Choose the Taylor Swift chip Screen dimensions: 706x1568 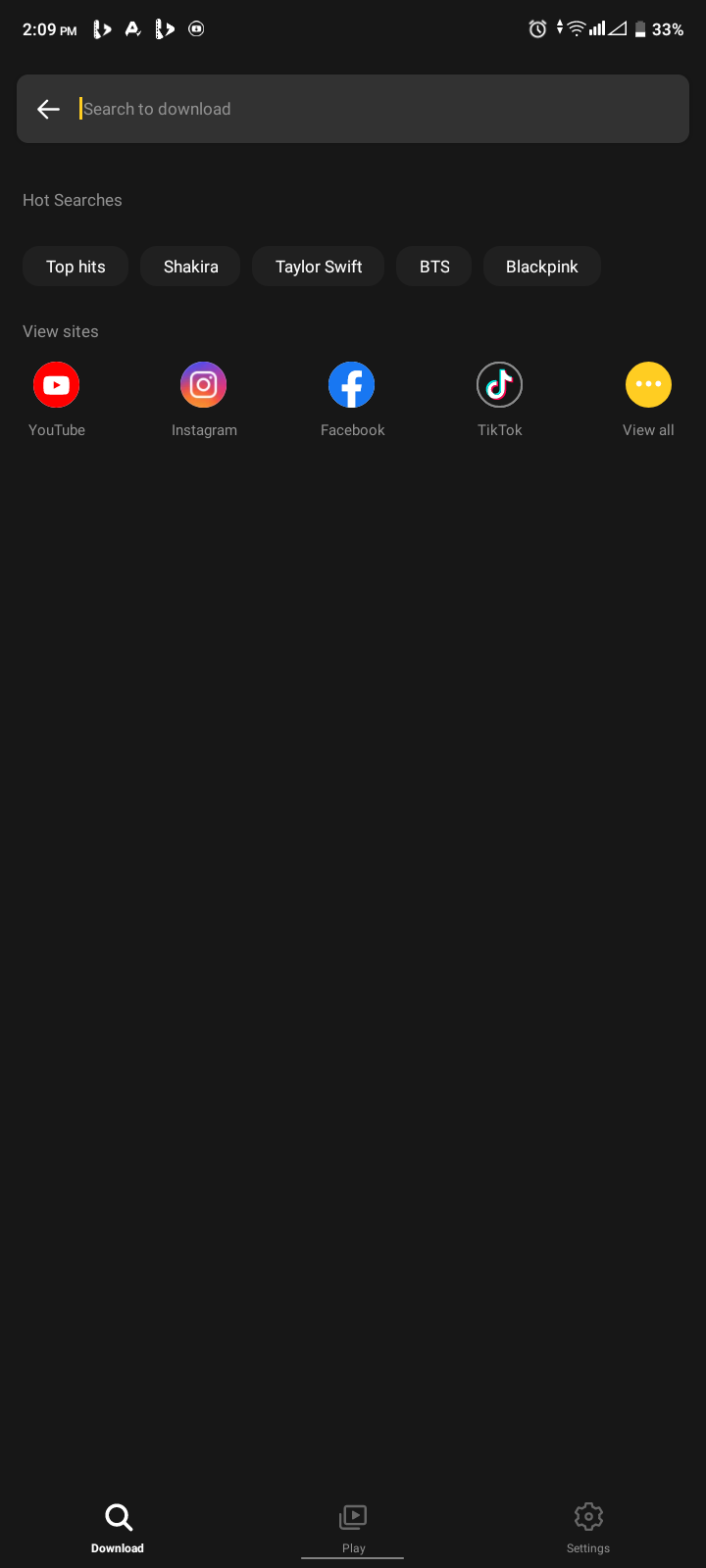pos(319,267)
